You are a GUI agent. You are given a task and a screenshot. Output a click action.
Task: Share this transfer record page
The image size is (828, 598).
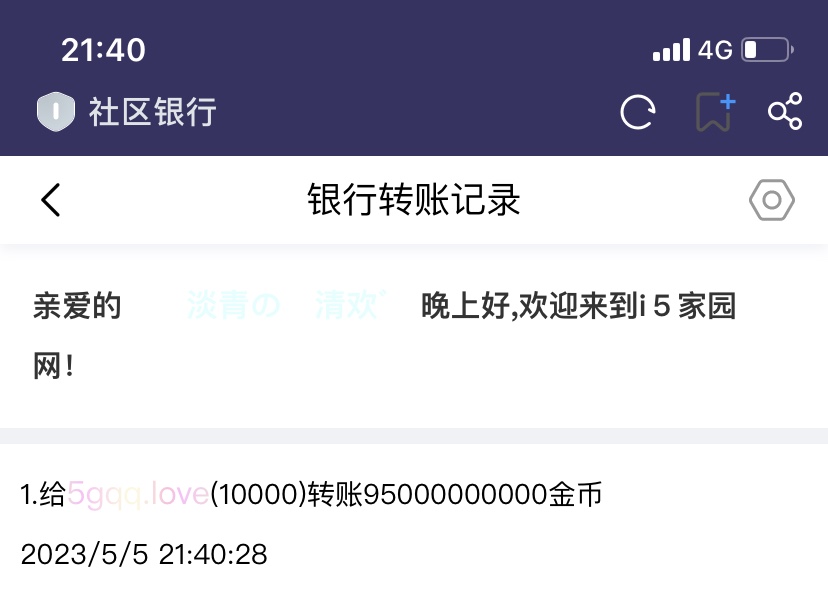click(785, 112)
